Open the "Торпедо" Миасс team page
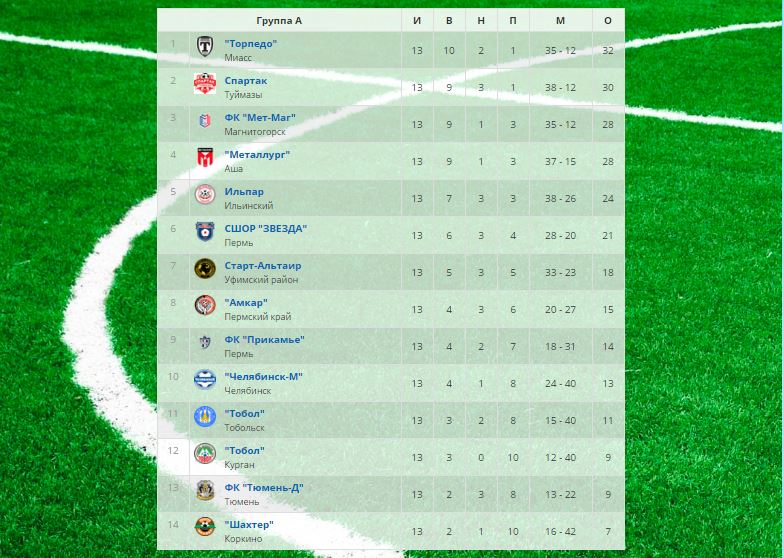The image size is (783, 558). [251, 44]
